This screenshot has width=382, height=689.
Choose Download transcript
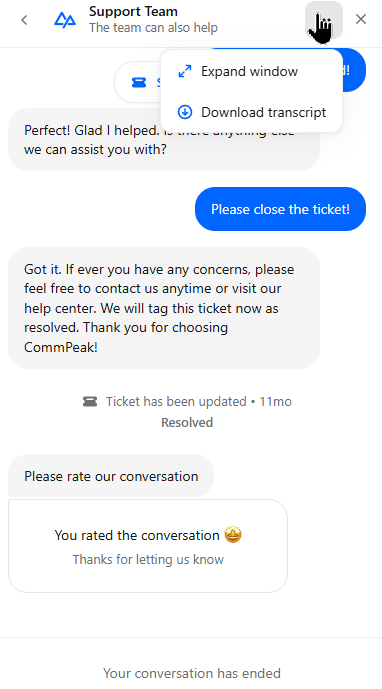[x=251, y=112]
